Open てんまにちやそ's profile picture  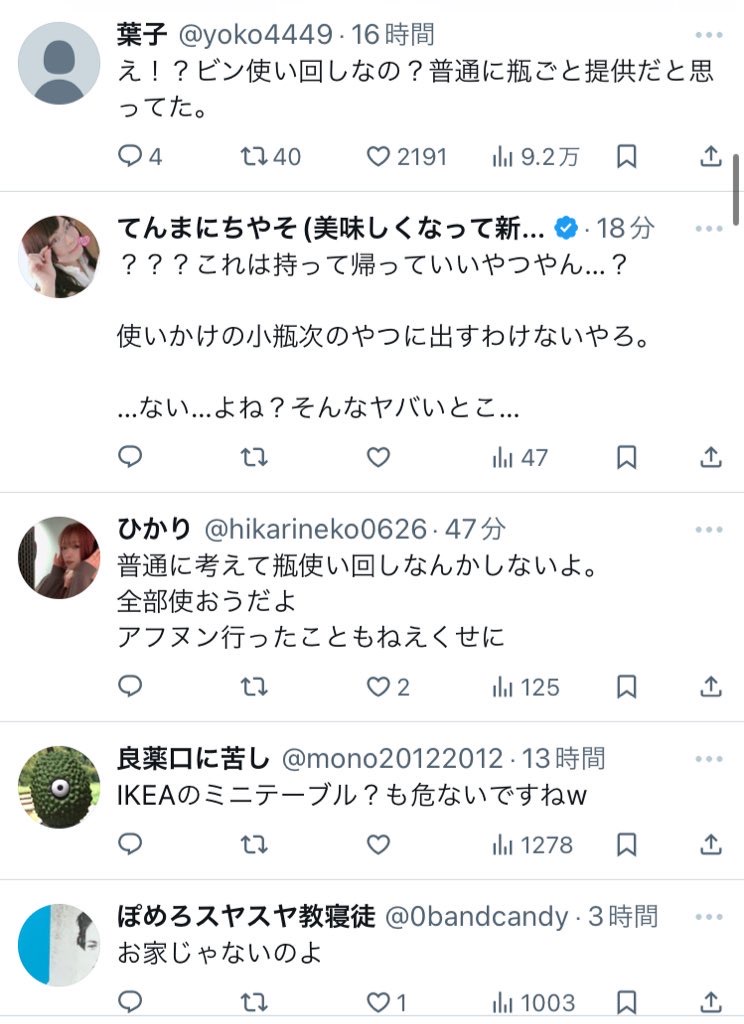(x=59, y=256)
